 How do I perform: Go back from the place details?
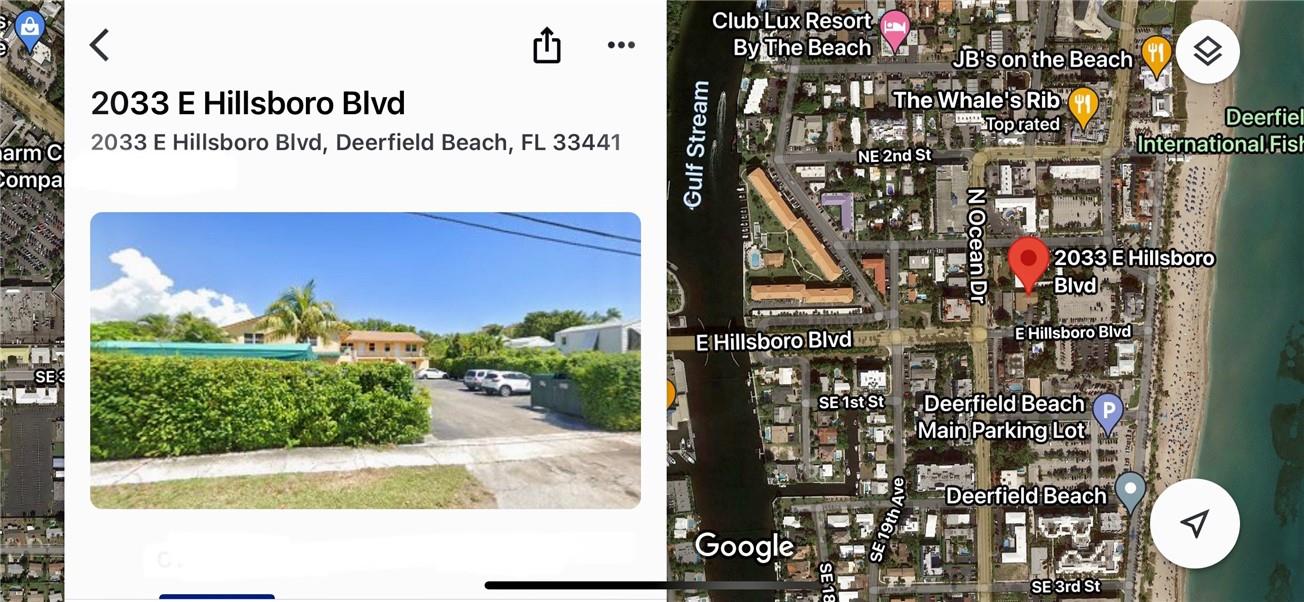pyautogui.click(x=99, y=45)
